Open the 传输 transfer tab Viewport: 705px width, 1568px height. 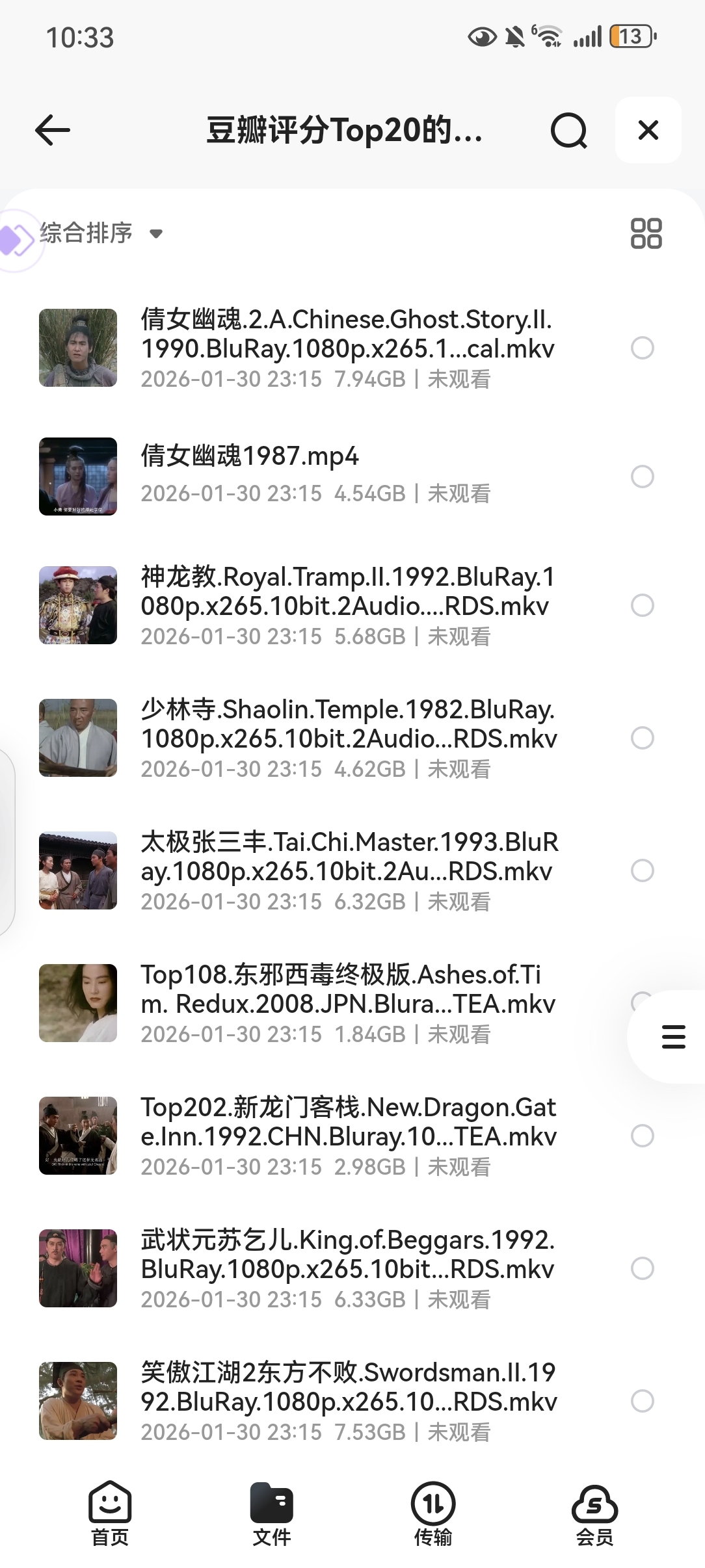tap(433, 1513)
